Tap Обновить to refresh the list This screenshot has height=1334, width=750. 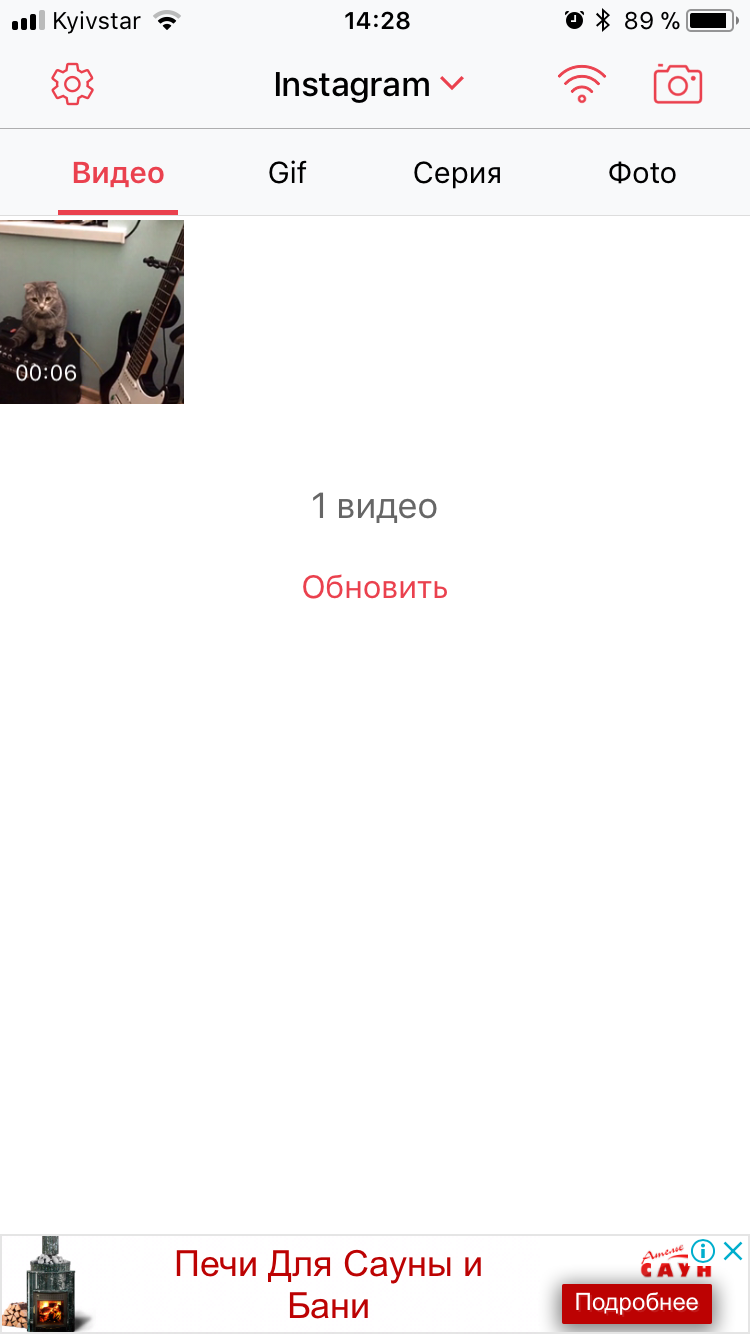pos(375,587)
